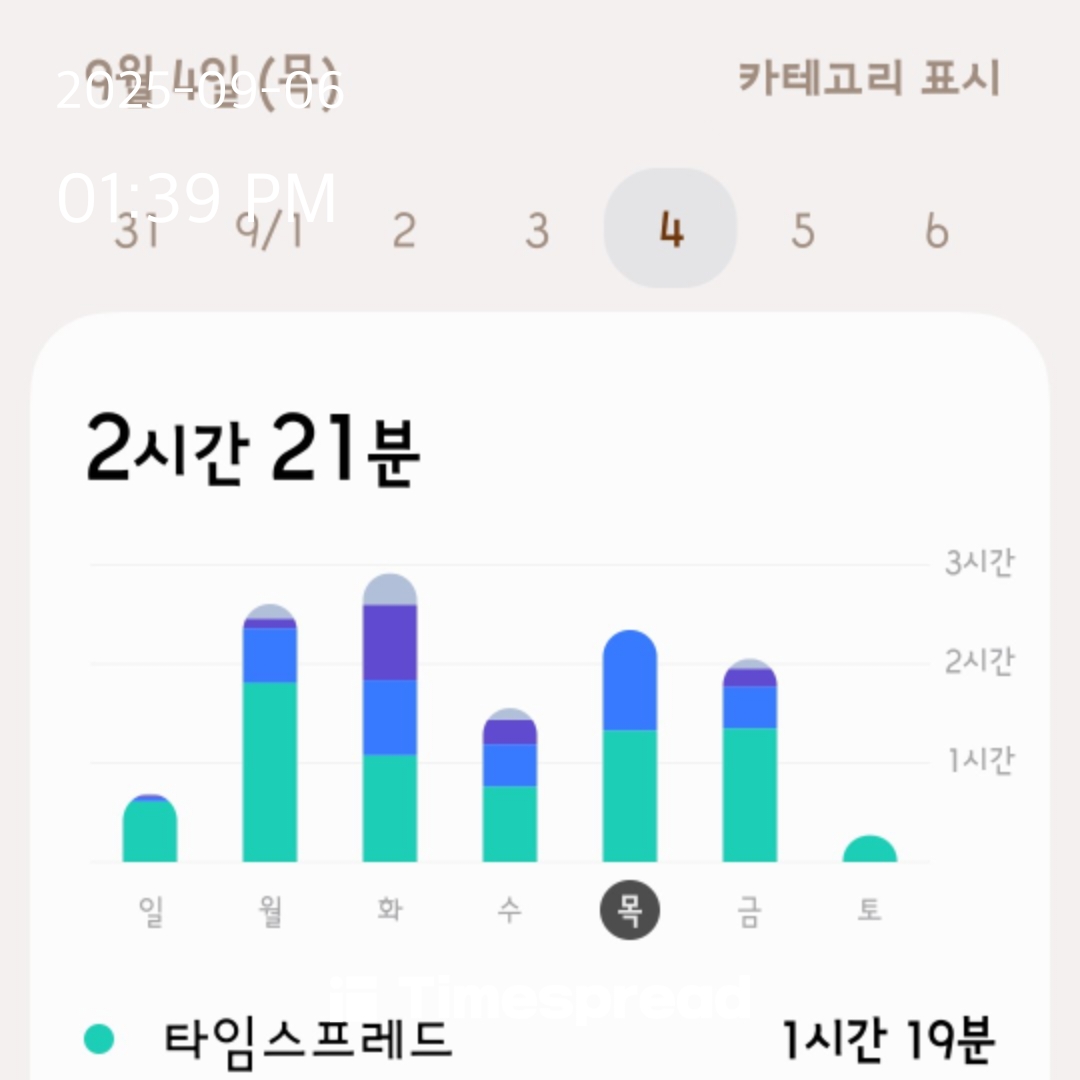Select date 9/1 in the week strip
Viewport: 1080px width, 1080px height.
pos(270,231)
